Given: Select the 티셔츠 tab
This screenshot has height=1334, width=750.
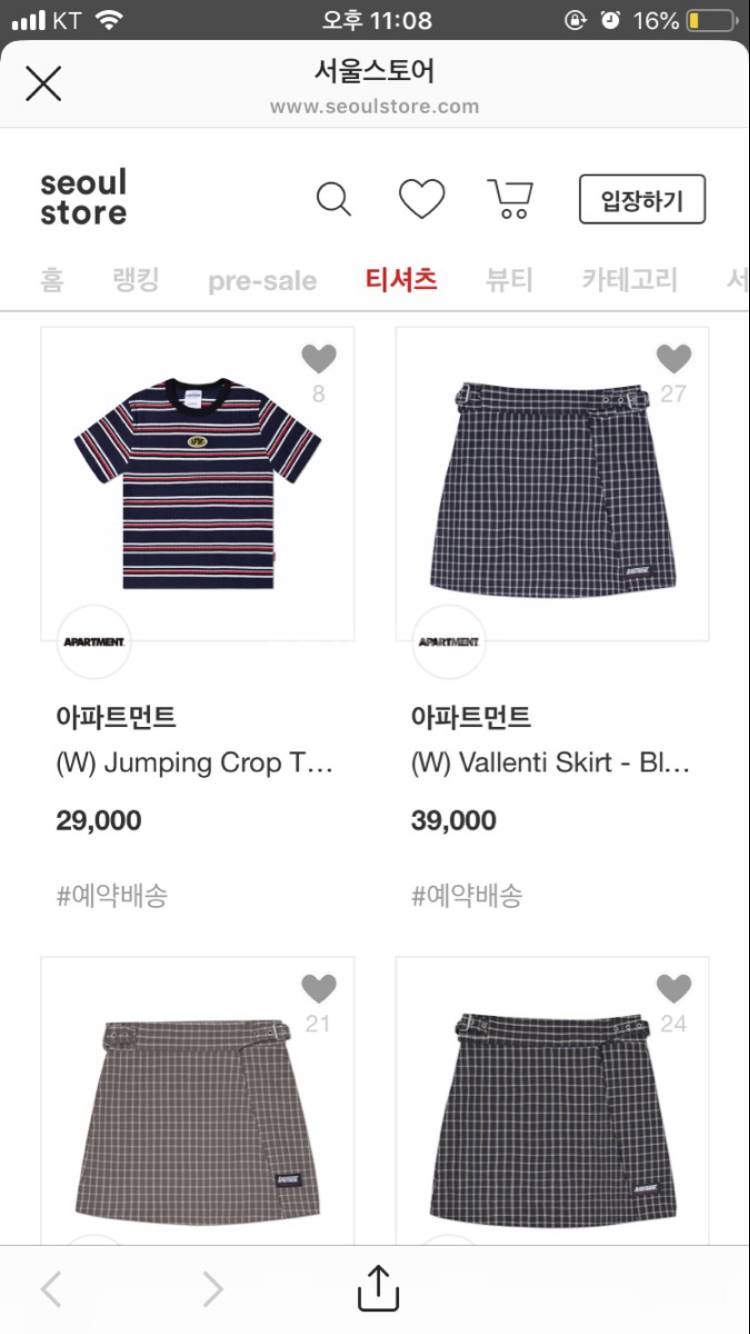Looking at the screenshot, I should tap(401, 279).
